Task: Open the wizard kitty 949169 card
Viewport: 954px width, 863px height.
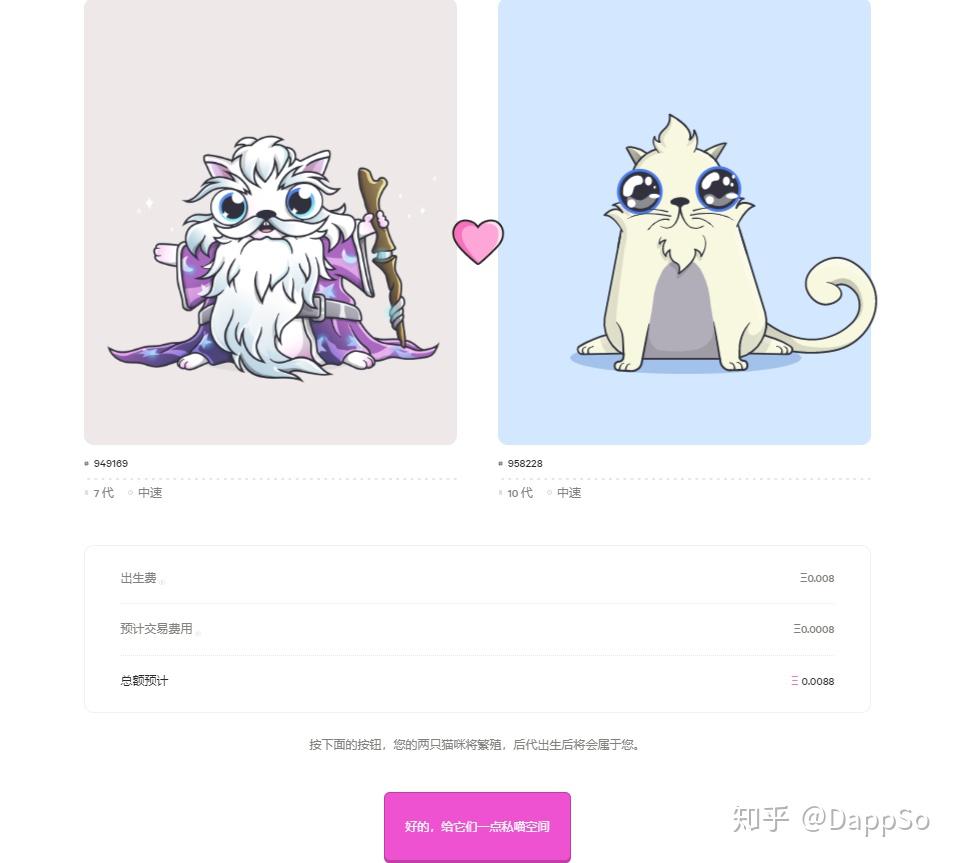Action: click(x=270, y=222)
